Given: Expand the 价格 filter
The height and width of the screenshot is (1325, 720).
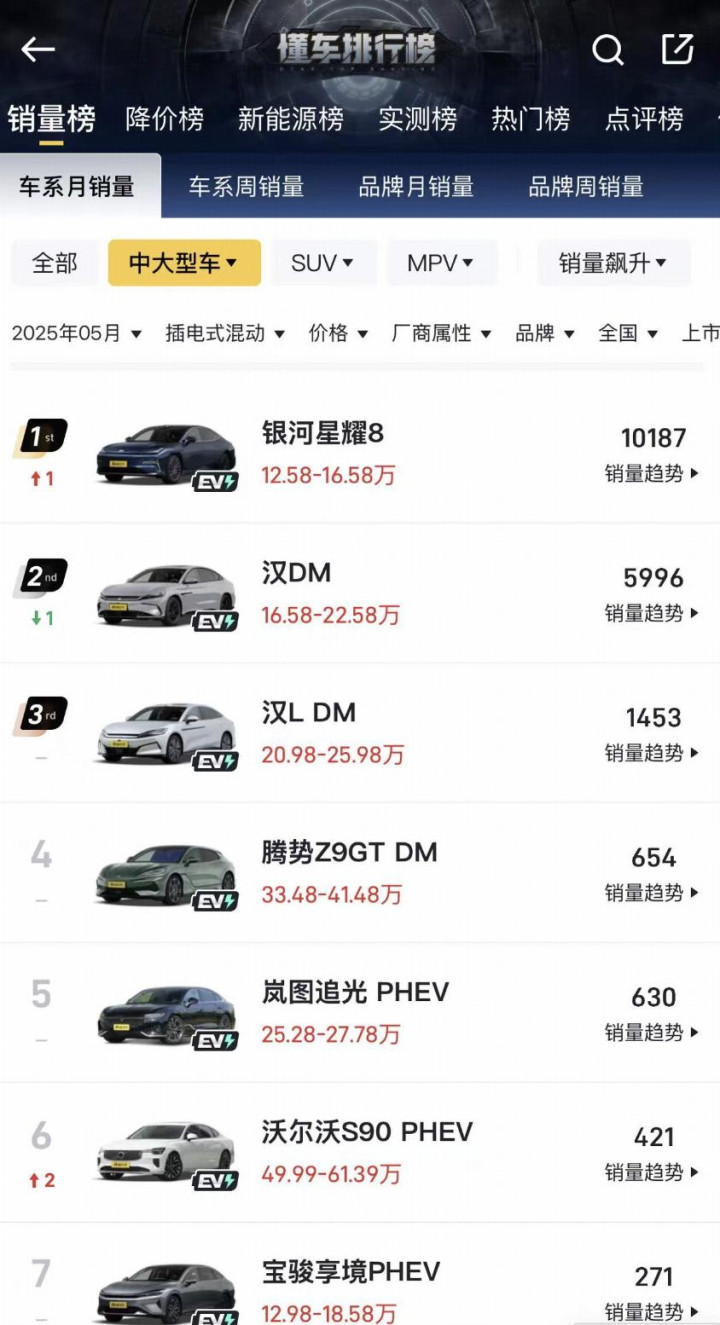Looking at the screenshot, I should [x=338, y=333].
